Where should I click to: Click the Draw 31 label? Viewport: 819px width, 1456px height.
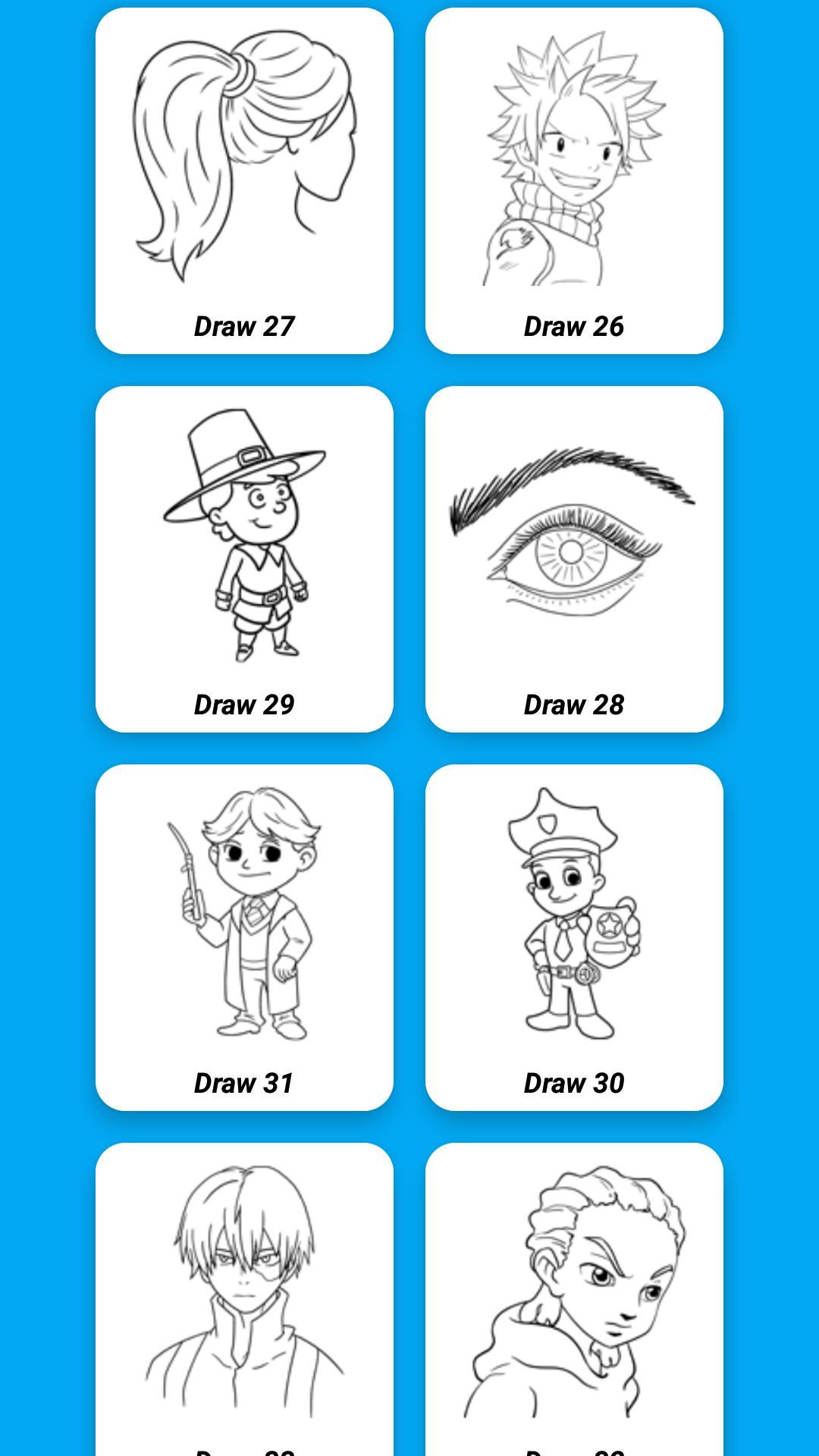pos(243,1084)
